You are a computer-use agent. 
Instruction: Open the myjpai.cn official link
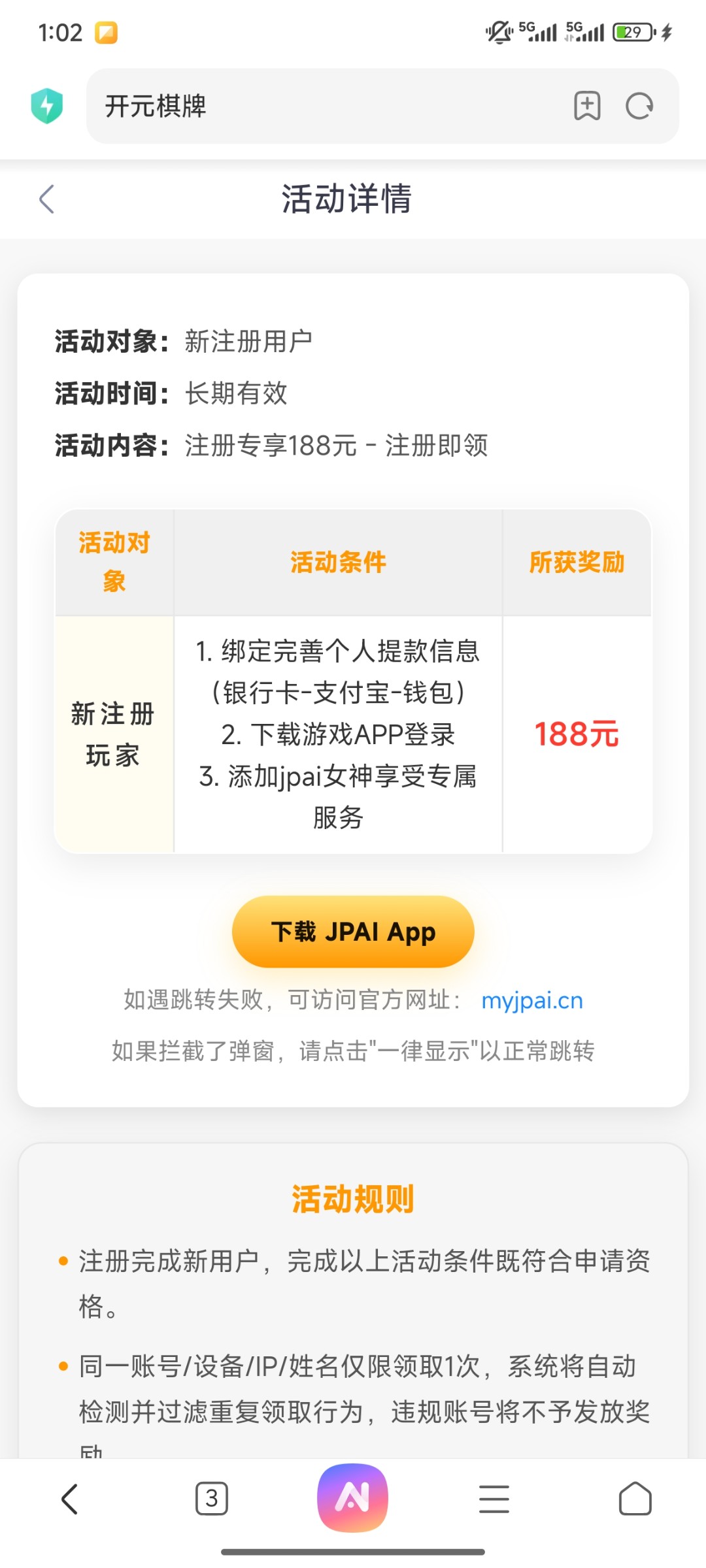click(x=531, y=1000)
